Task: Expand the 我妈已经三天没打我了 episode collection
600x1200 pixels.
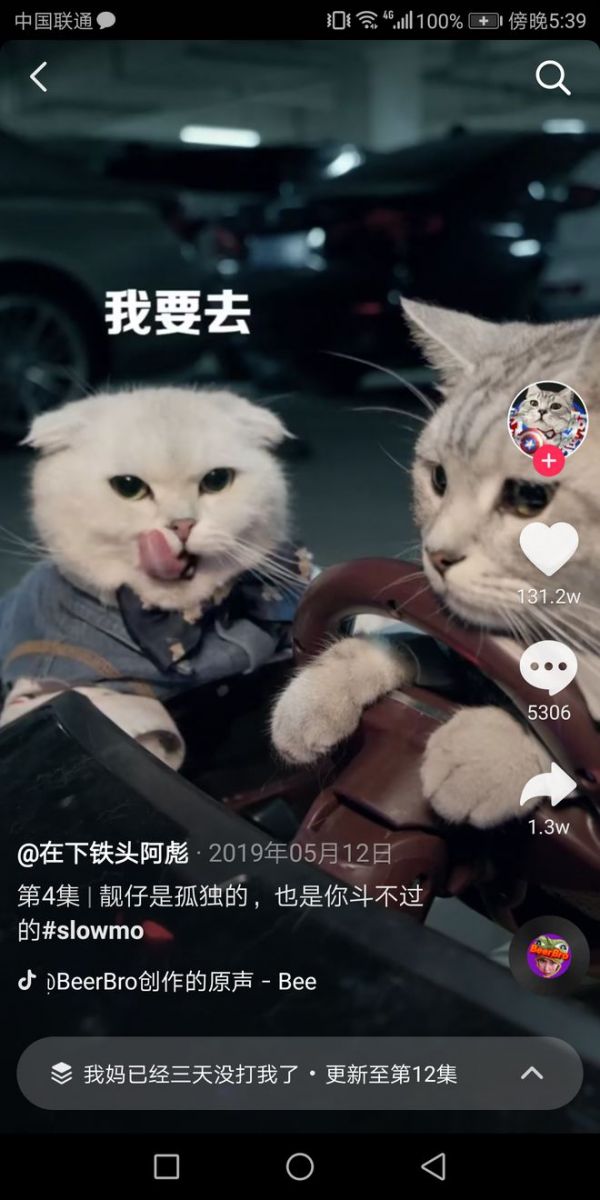Action: pos(300,1073)
